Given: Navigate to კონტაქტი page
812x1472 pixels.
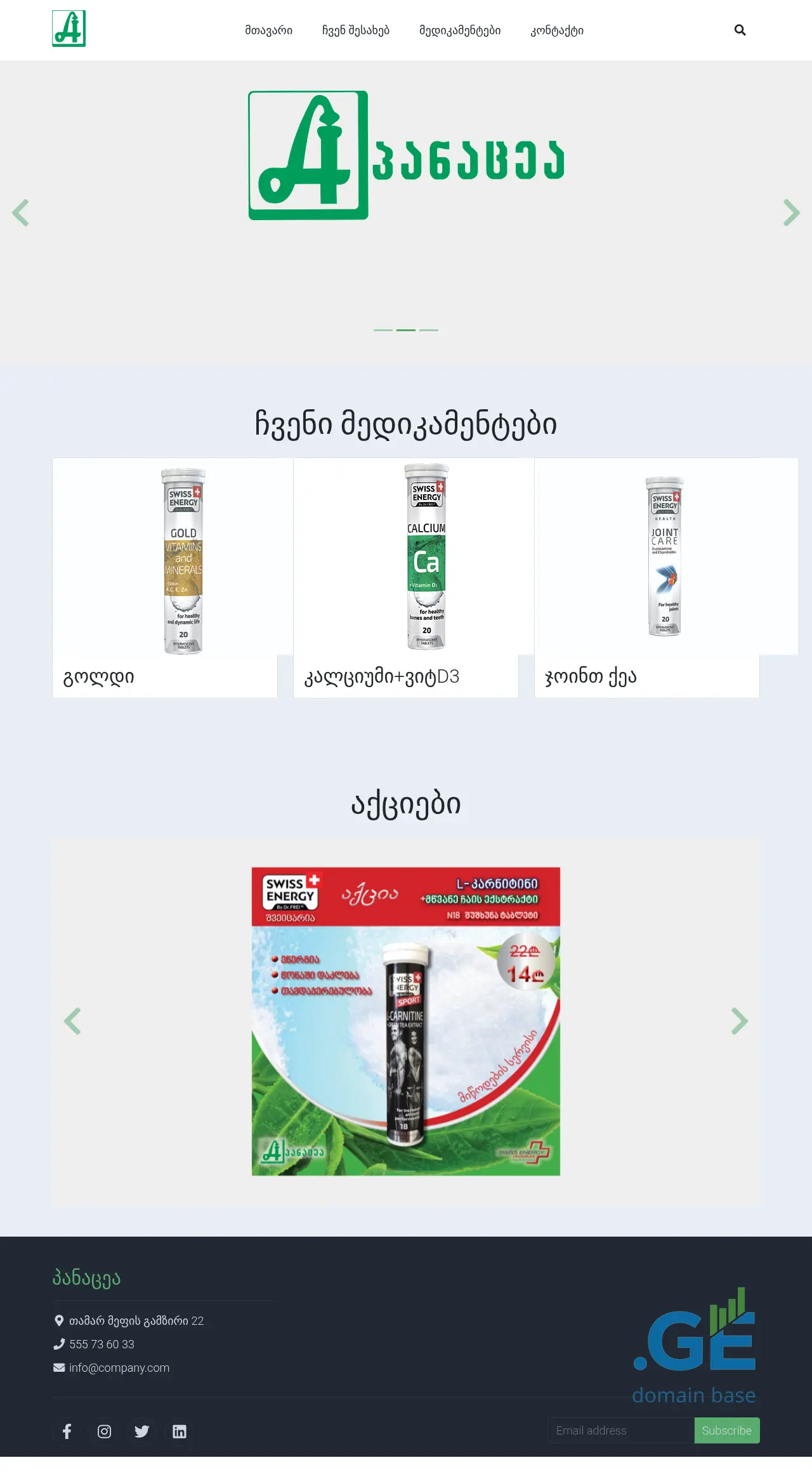Looking at the screenshot, I should click(x=557, y=30).
